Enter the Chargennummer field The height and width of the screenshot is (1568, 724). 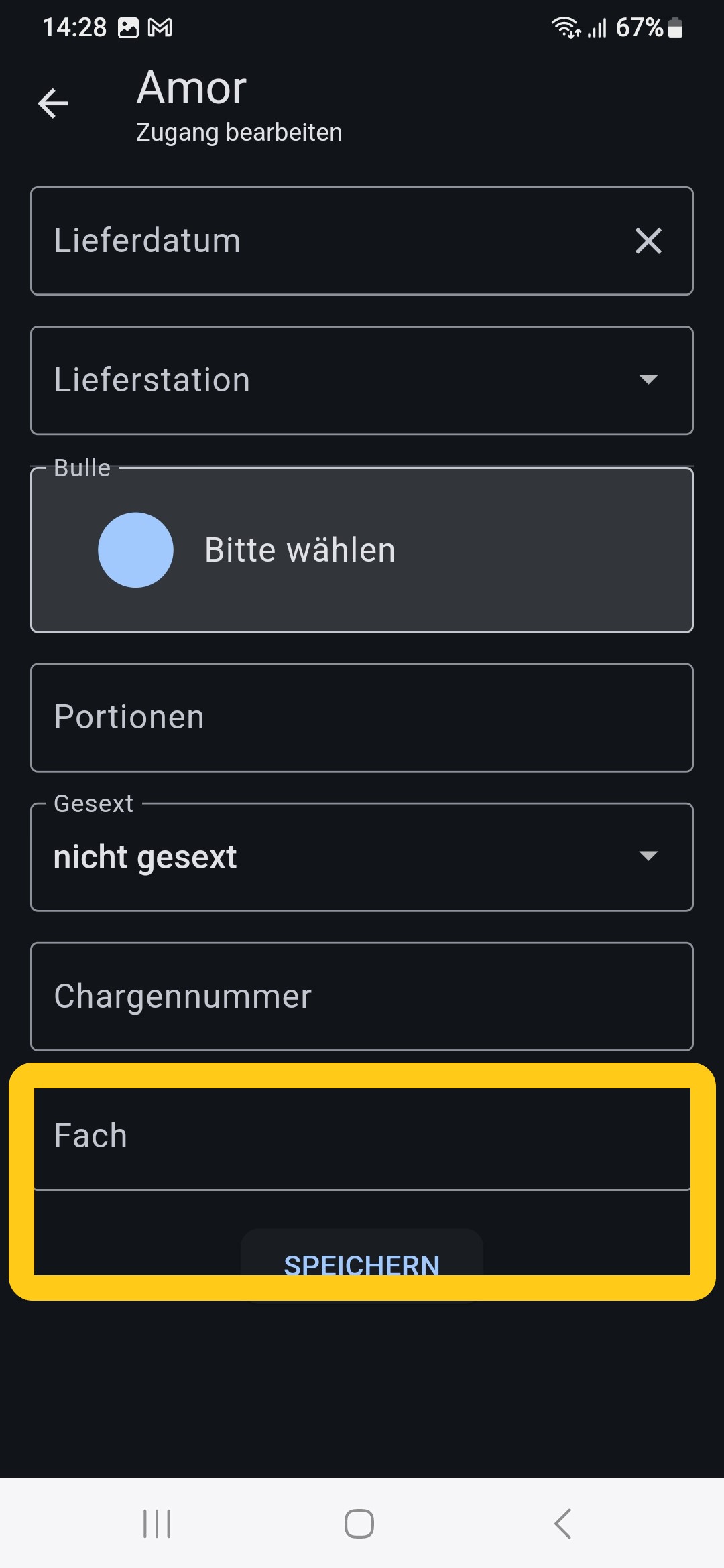[x=362, y=996]
